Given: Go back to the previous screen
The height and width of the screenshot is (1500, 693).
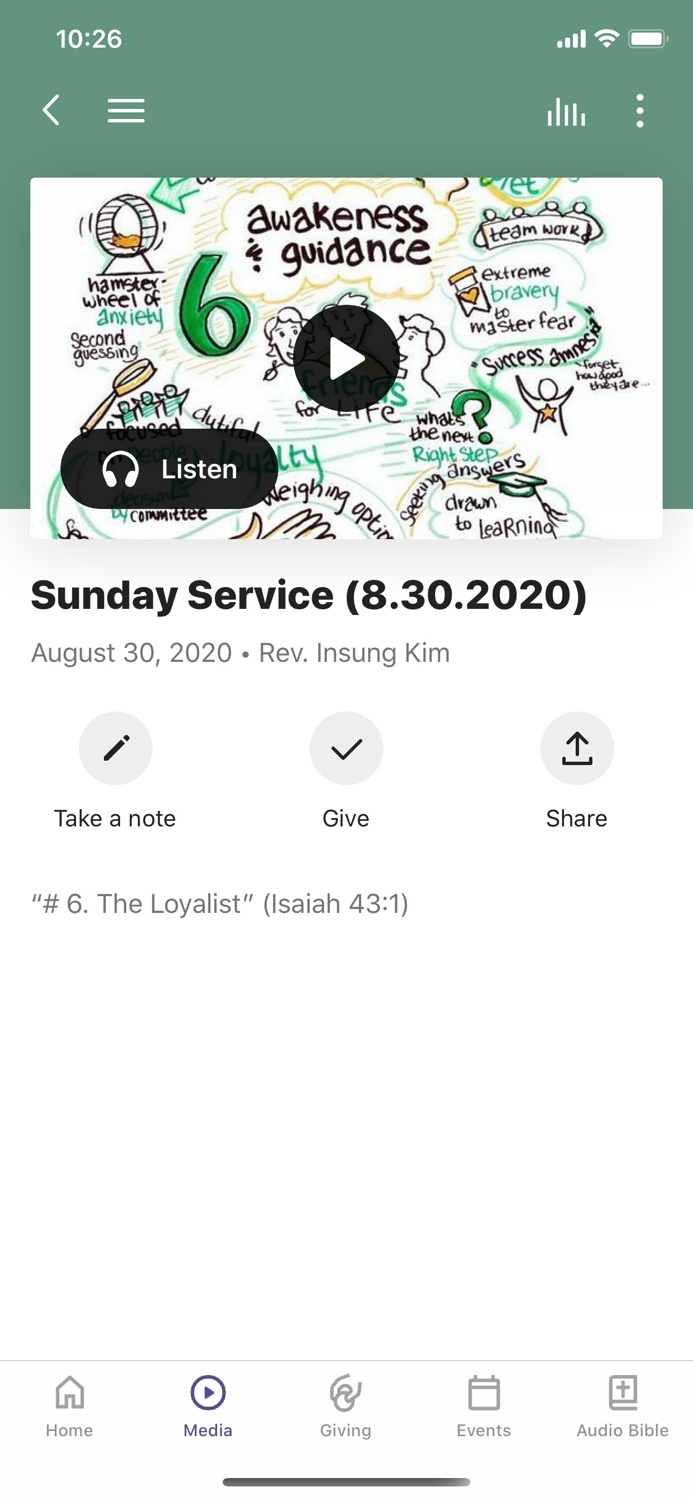Looking at the screenshot, I should tap(51, 110).
